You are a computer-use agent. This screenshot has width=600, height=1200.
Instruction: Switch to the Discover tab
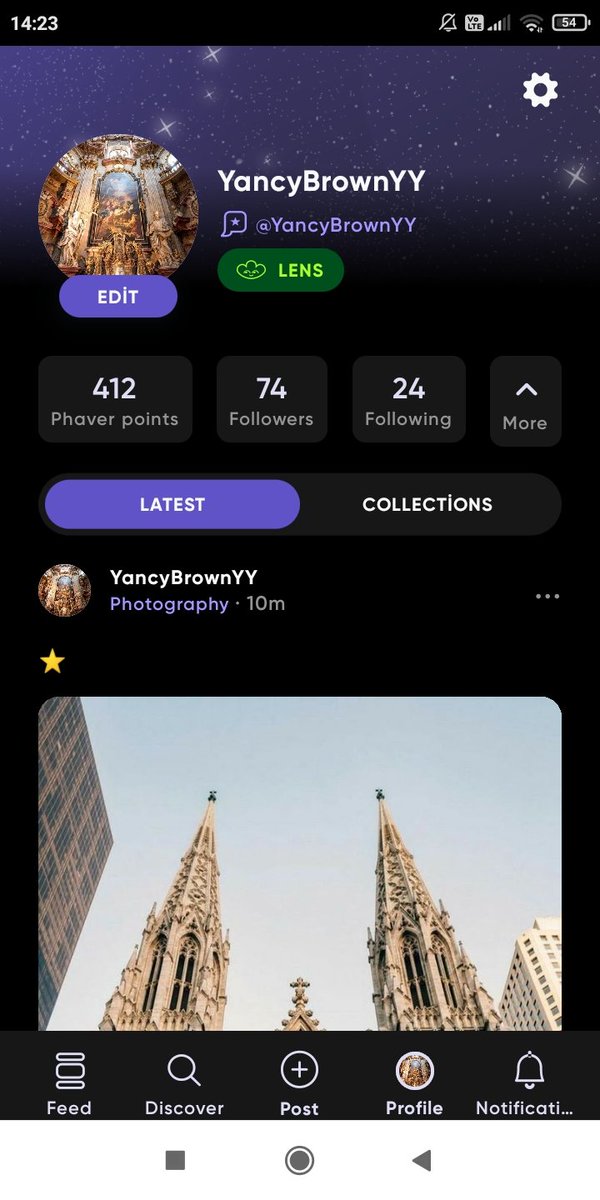point(184,1083)
